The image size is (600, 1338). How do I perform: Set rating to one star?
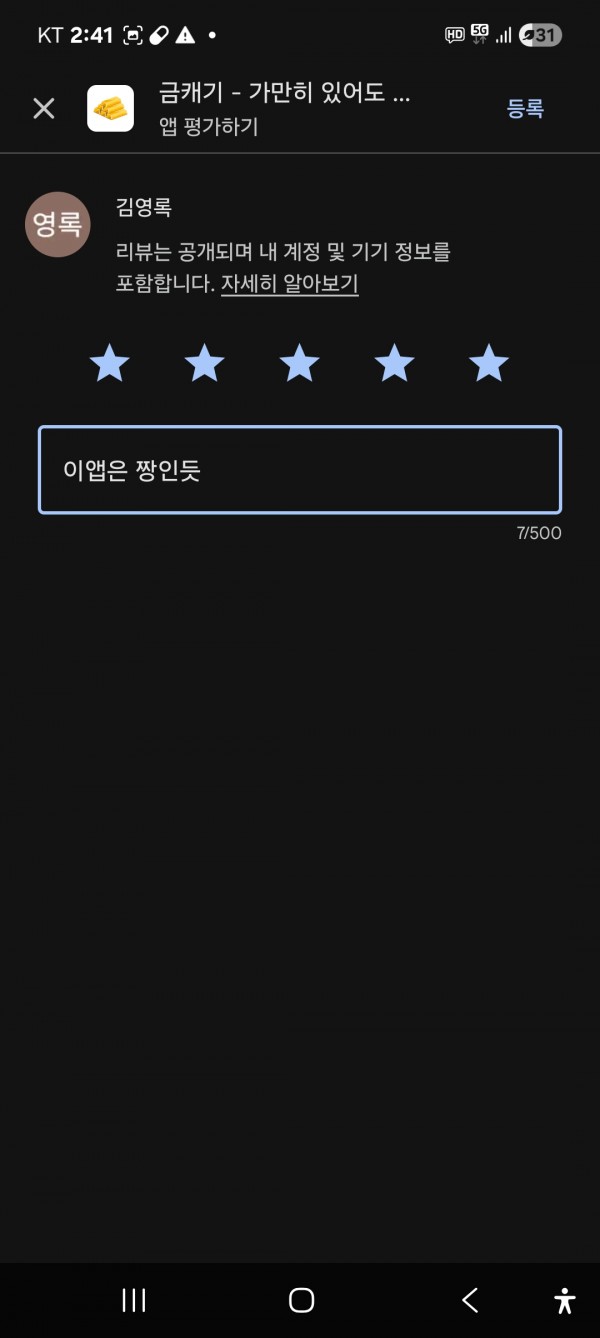coord(110,363)
